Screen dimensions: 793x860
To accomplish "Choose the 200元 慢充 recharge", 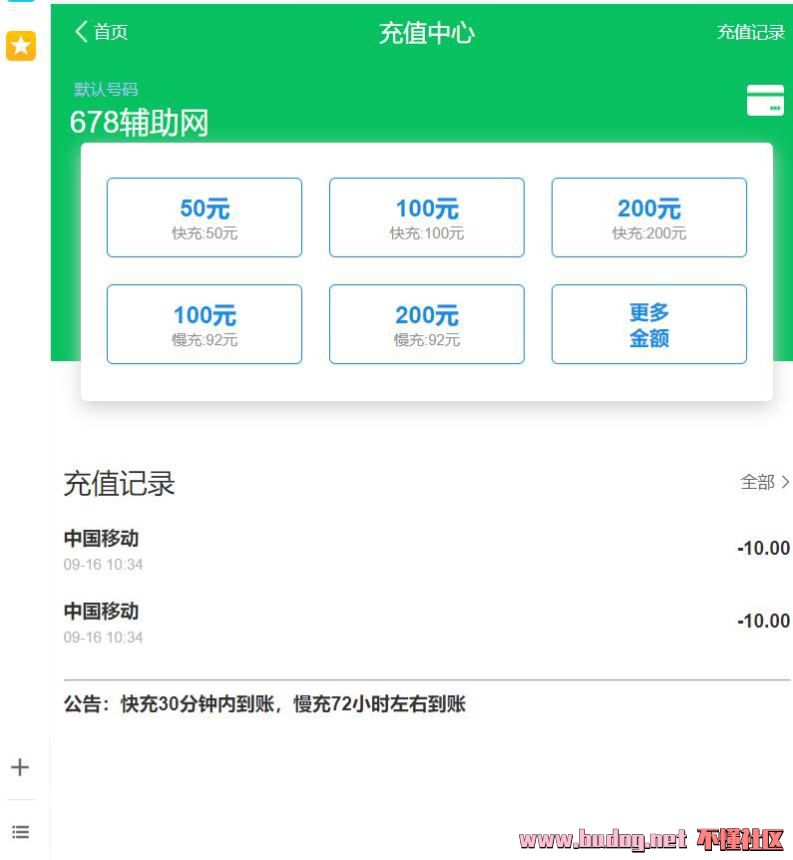I will point(426,324).
